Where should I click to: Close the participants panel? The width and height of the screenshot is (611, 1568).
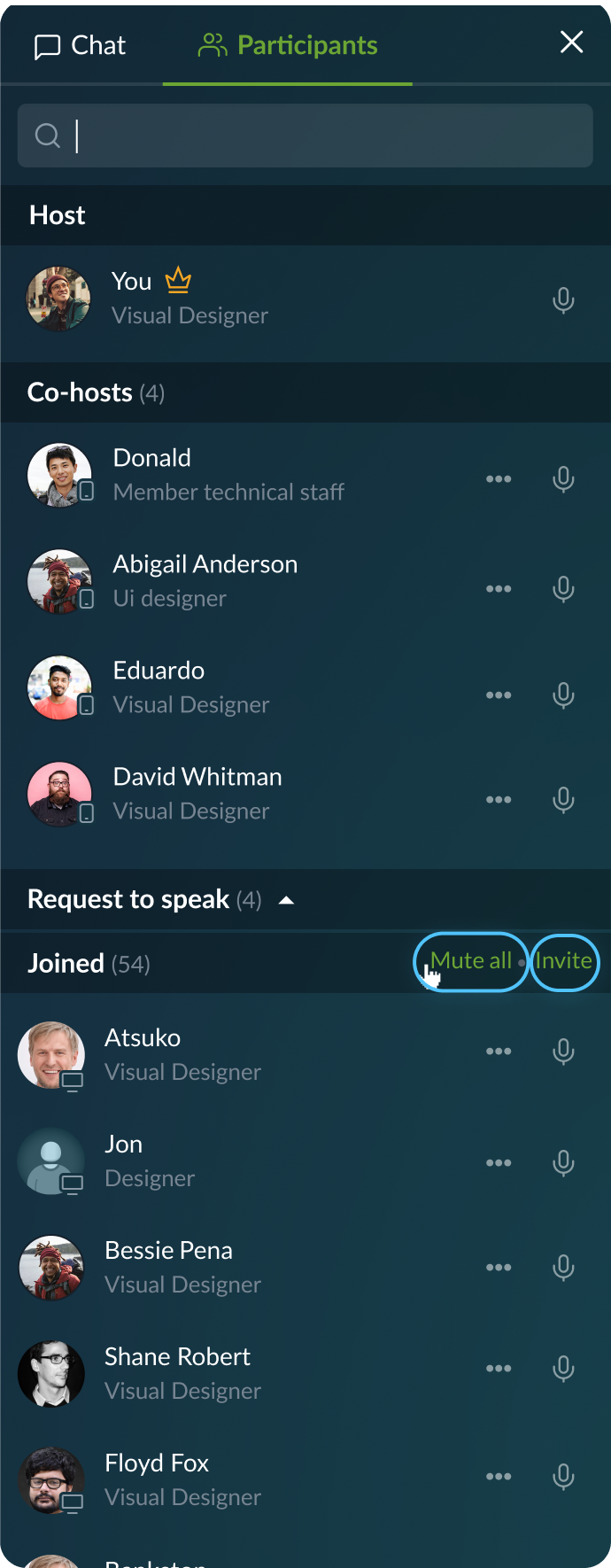(x=572, y=42)
